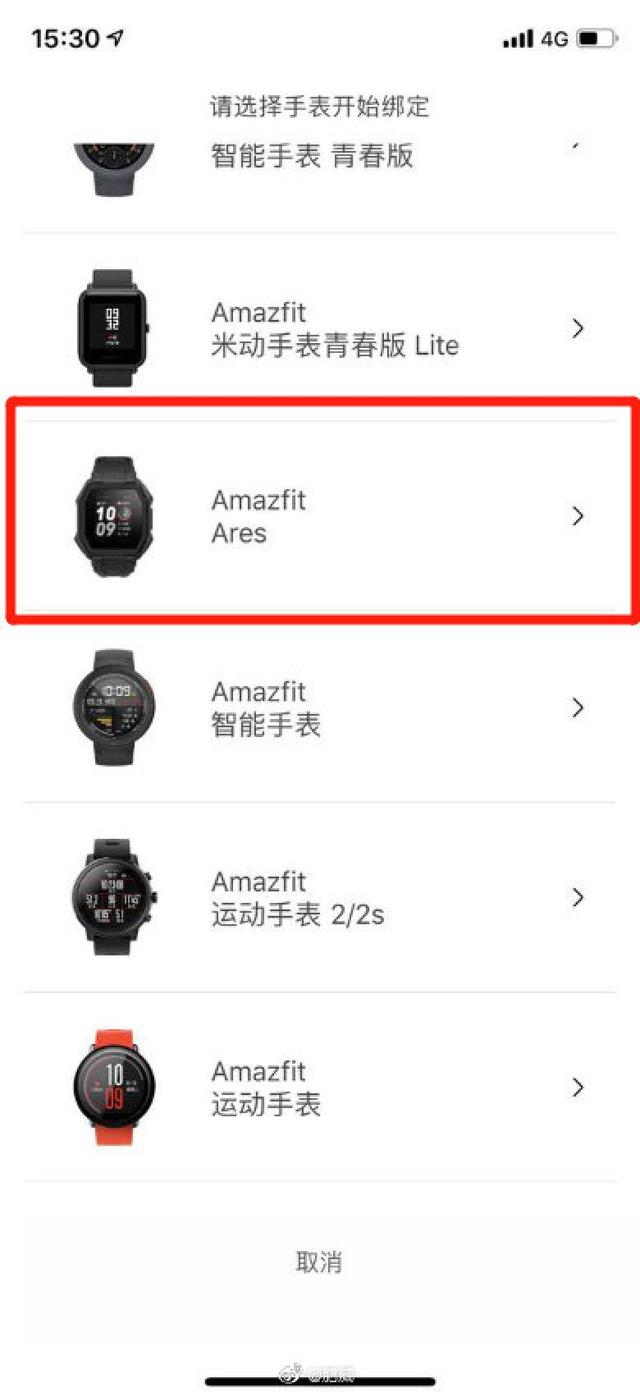Viewport: 640px width, 1397px height.
Task: Open the Amazfit 运动手表 row
Action: (320, 1087)
